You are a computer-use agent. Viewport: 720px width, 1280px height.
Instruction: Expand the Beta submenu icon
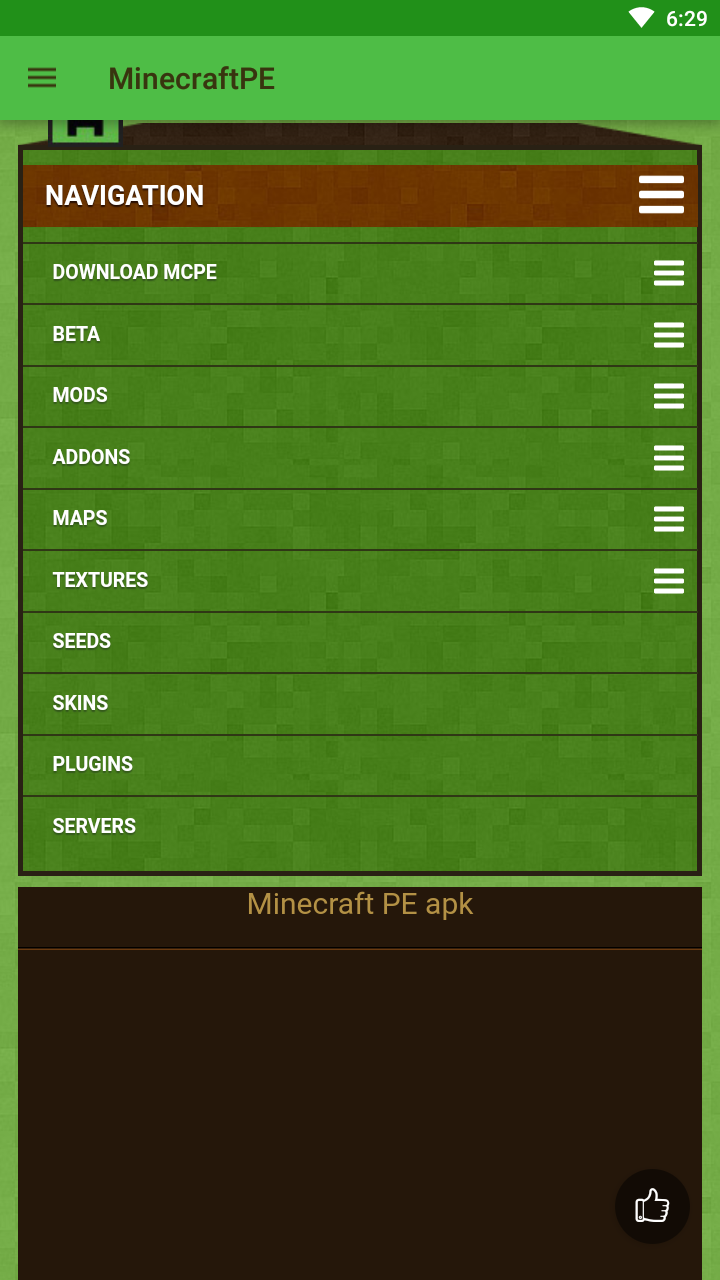pos(669,335)
